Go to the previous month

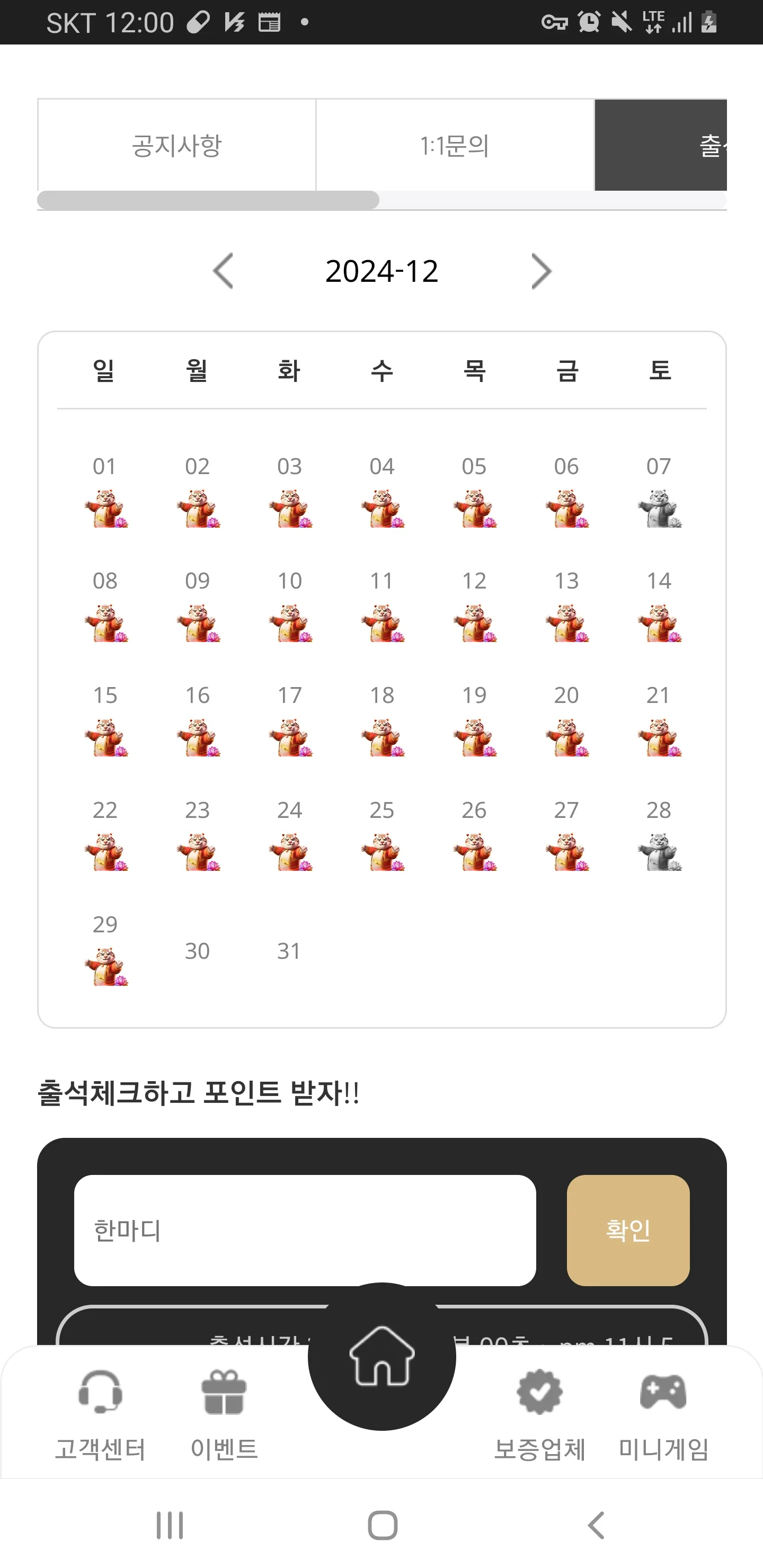pos(223,271)
